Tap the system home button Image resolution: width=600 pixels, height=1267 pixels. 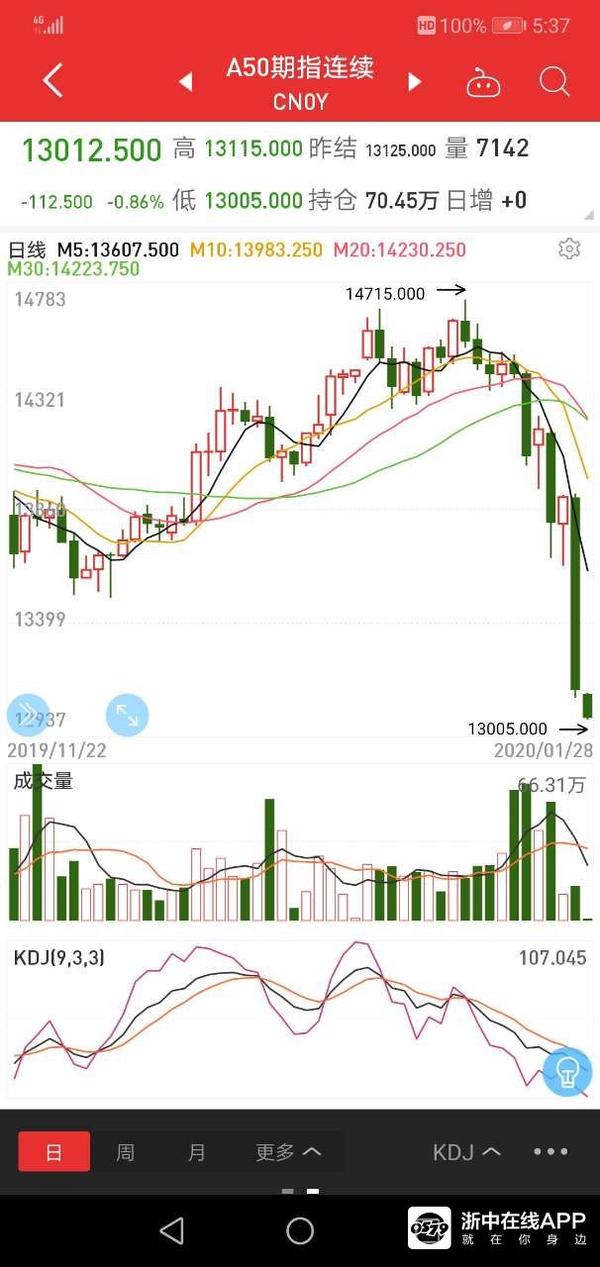point(300,1230)
